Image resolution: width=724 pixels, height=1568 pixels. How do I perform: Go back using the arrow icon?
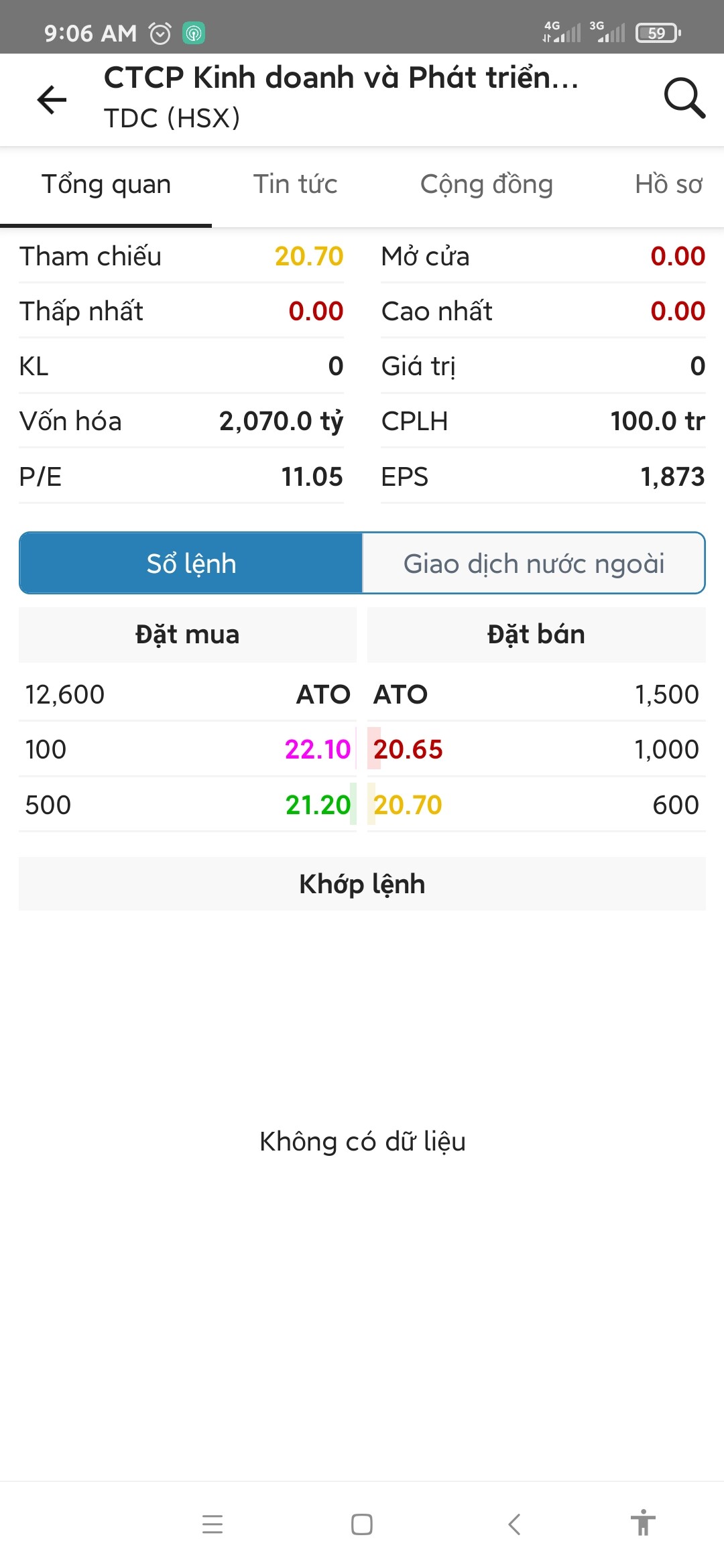[52, 100]
